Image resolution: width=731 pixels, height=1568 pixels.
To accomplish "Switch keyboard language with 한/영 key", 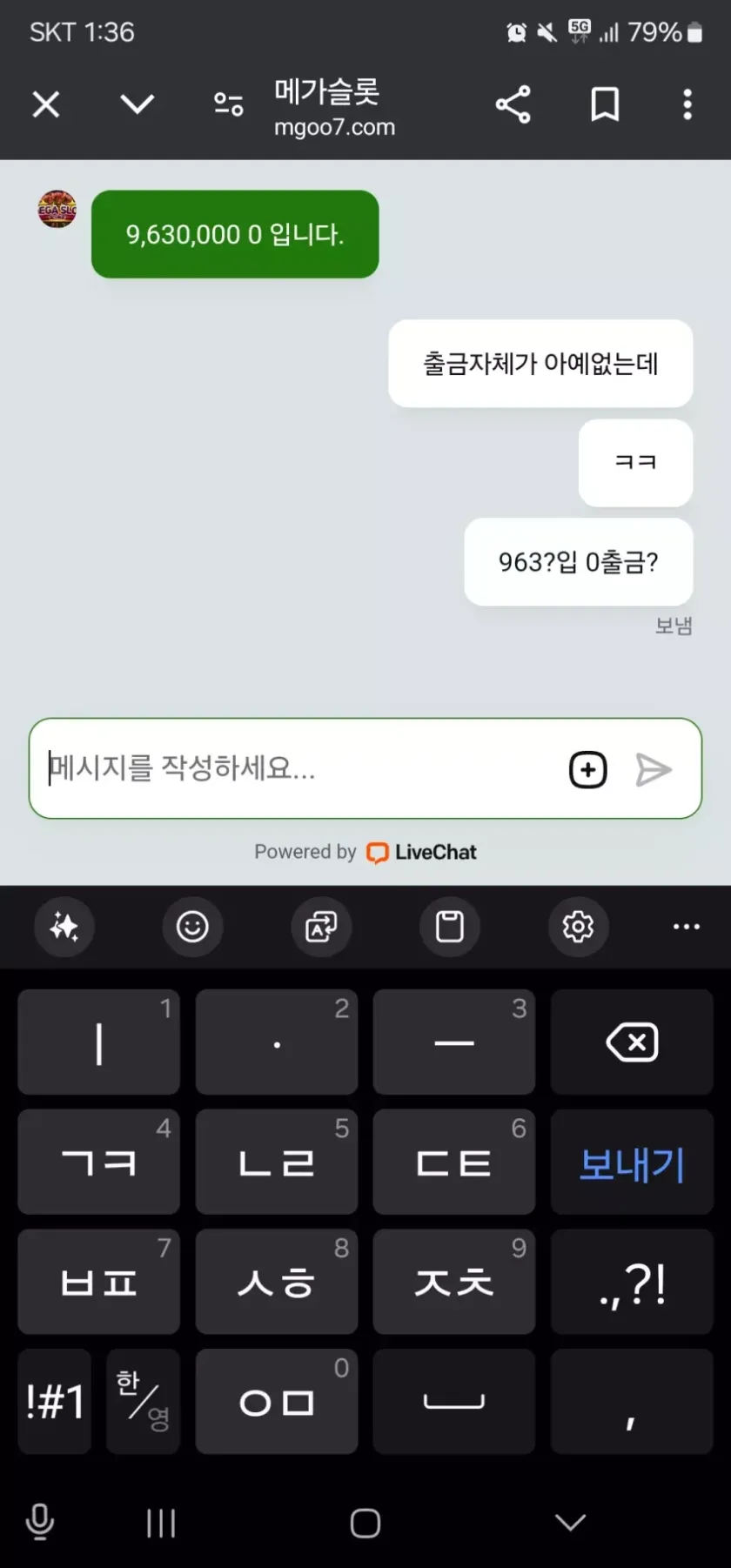I will click(143, 1401).
